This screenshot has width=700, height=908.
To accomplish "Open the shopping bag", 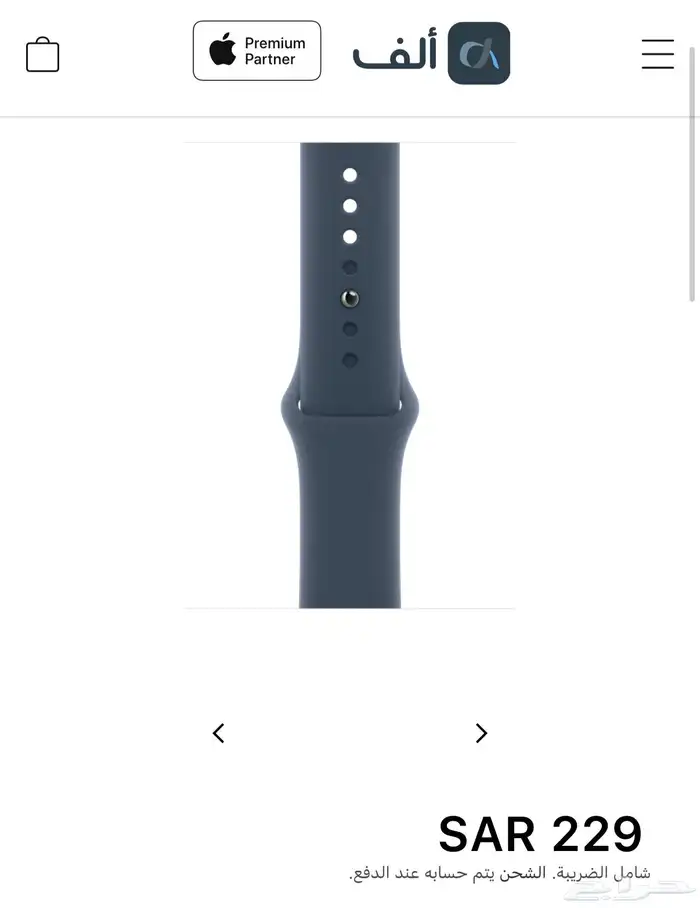I will click(x=43, y=54).
